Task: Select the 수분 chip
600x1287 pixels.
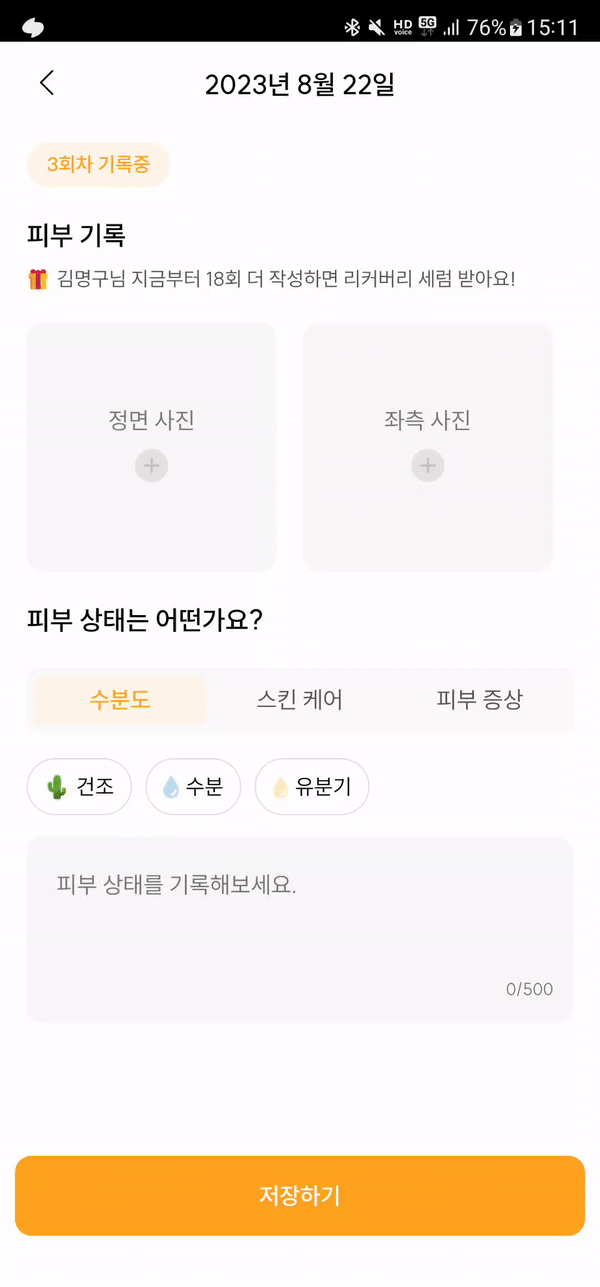Action: (193, 787)
